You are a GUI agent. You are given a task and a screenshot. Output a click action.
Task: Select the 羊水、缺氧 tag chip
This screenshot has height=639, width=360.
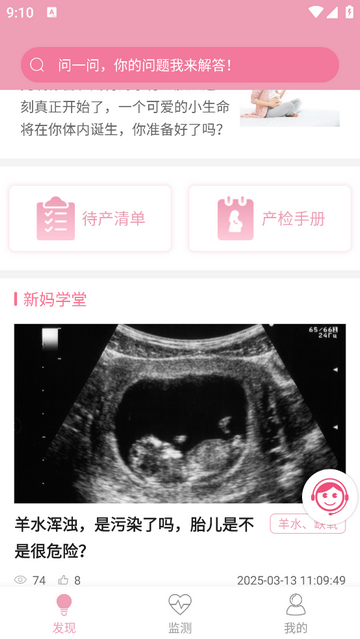(x=308, y=523)
